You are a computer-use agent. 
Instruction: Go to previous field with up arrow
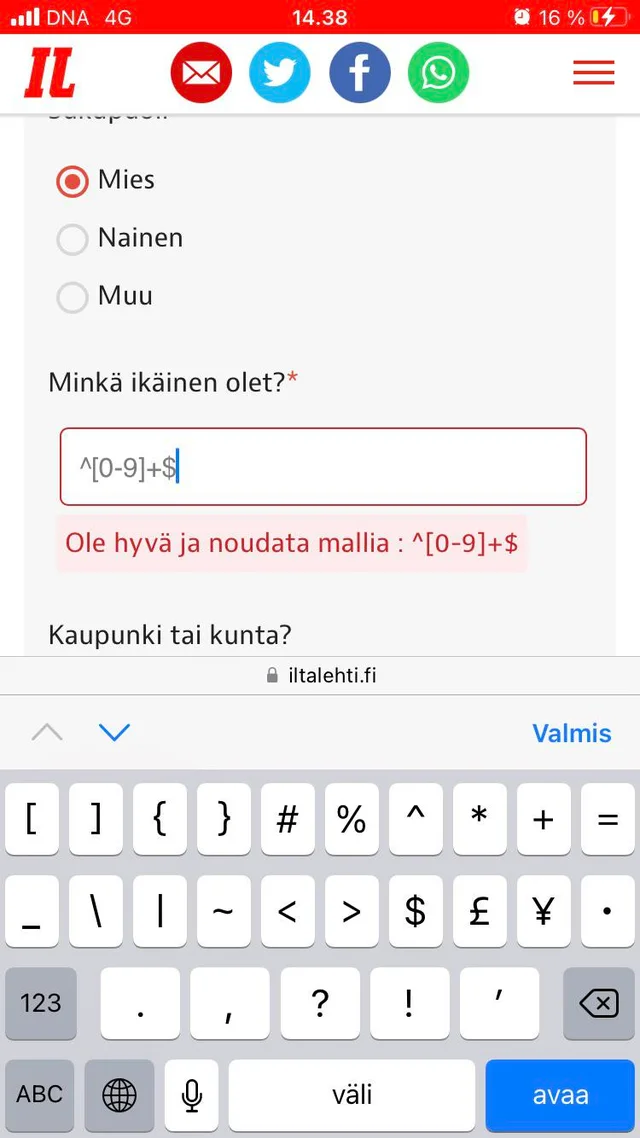(47, 732)
